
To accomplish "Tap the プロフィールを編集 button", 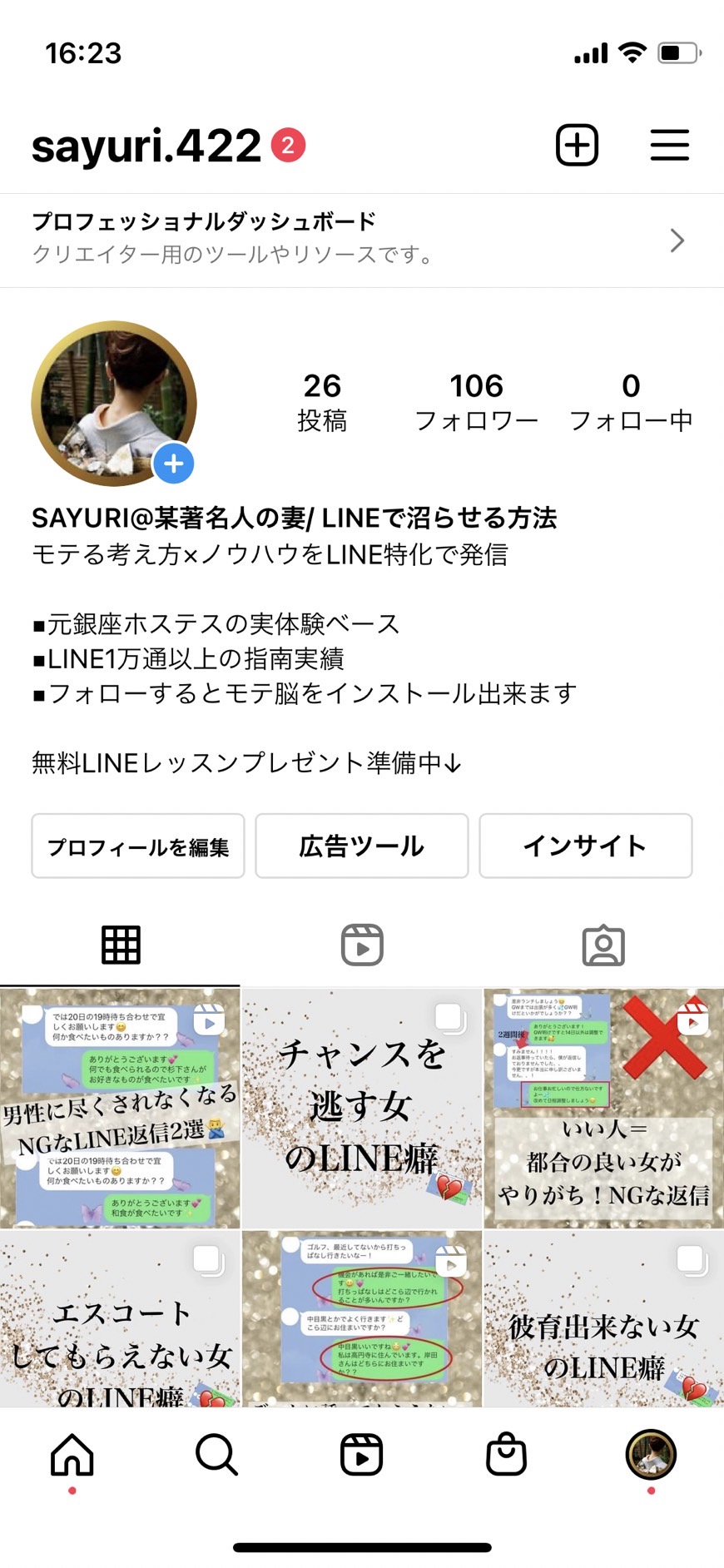I will click(x=138, y=846).
